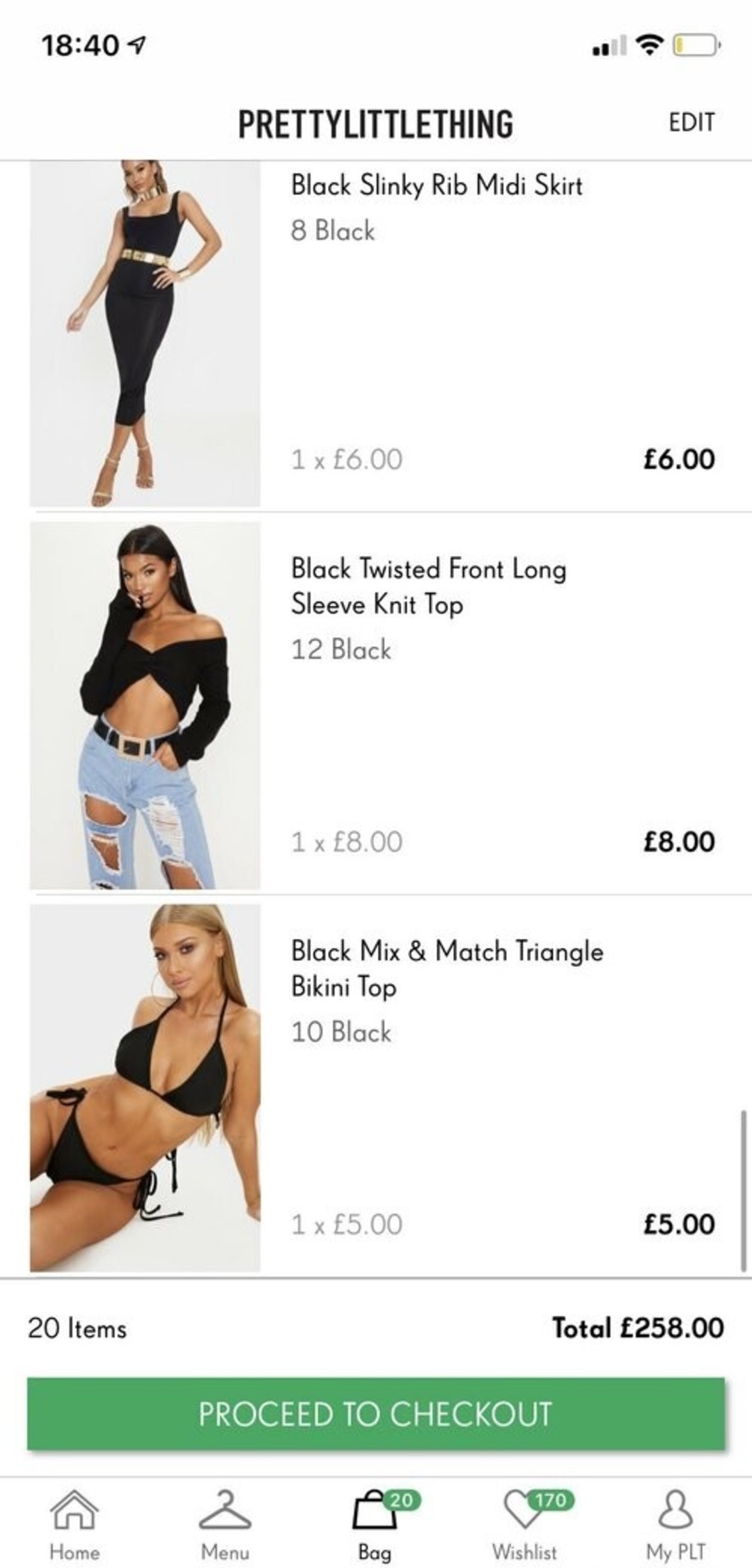752x1568 pixels.
Task: Switch to the Menu tab
Action: click(225, 1526)
